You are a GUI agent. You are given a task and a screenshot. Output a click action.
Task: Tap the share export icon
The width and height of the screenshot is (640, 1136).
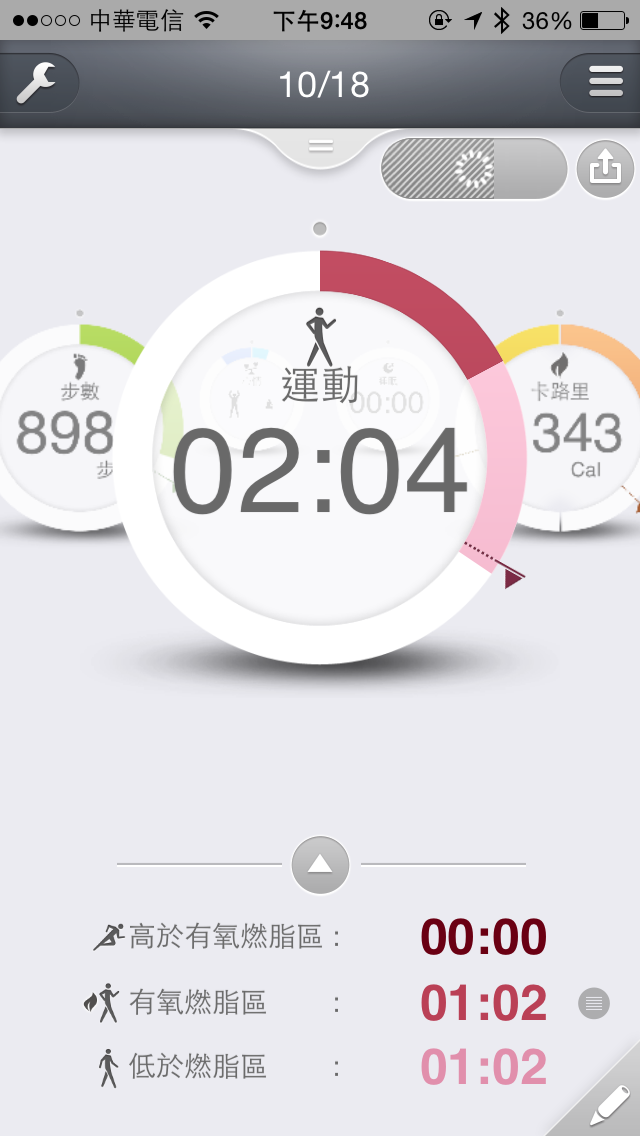605,168
